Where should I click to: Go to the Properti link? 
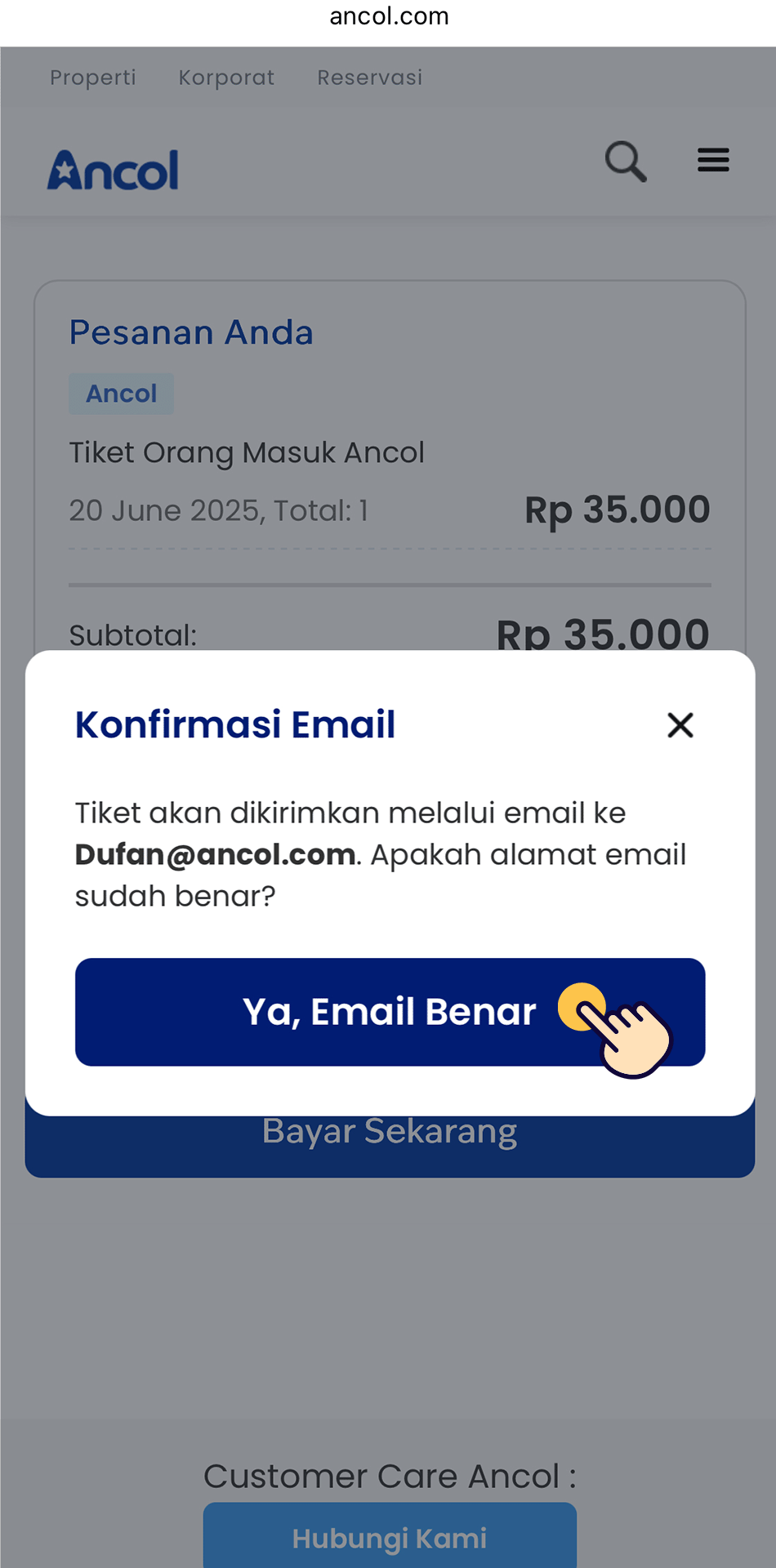(93, 78)
